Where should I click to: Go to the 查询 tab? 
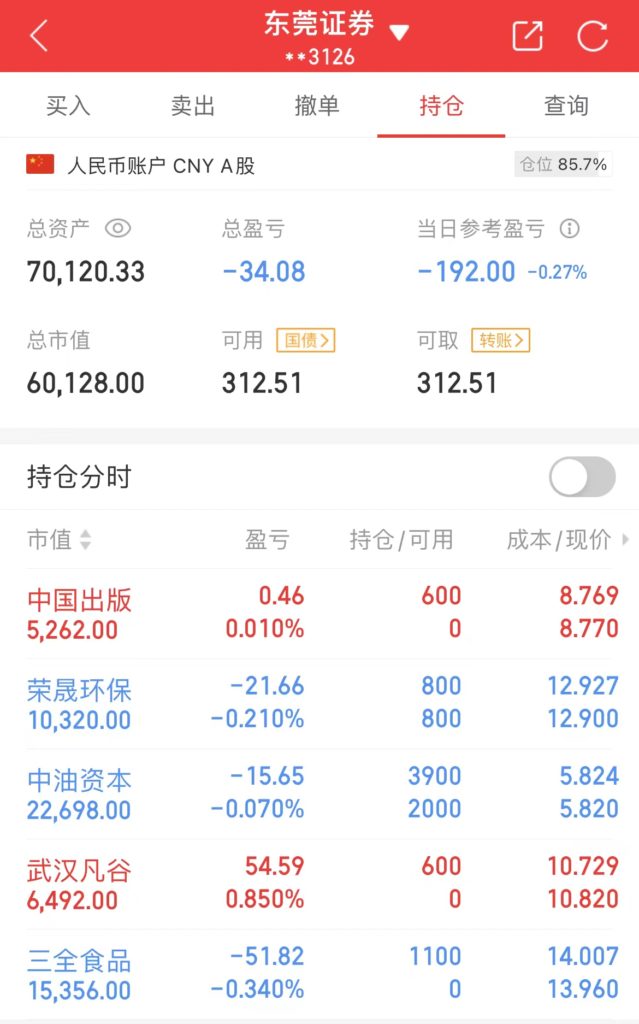coord(566,105)
